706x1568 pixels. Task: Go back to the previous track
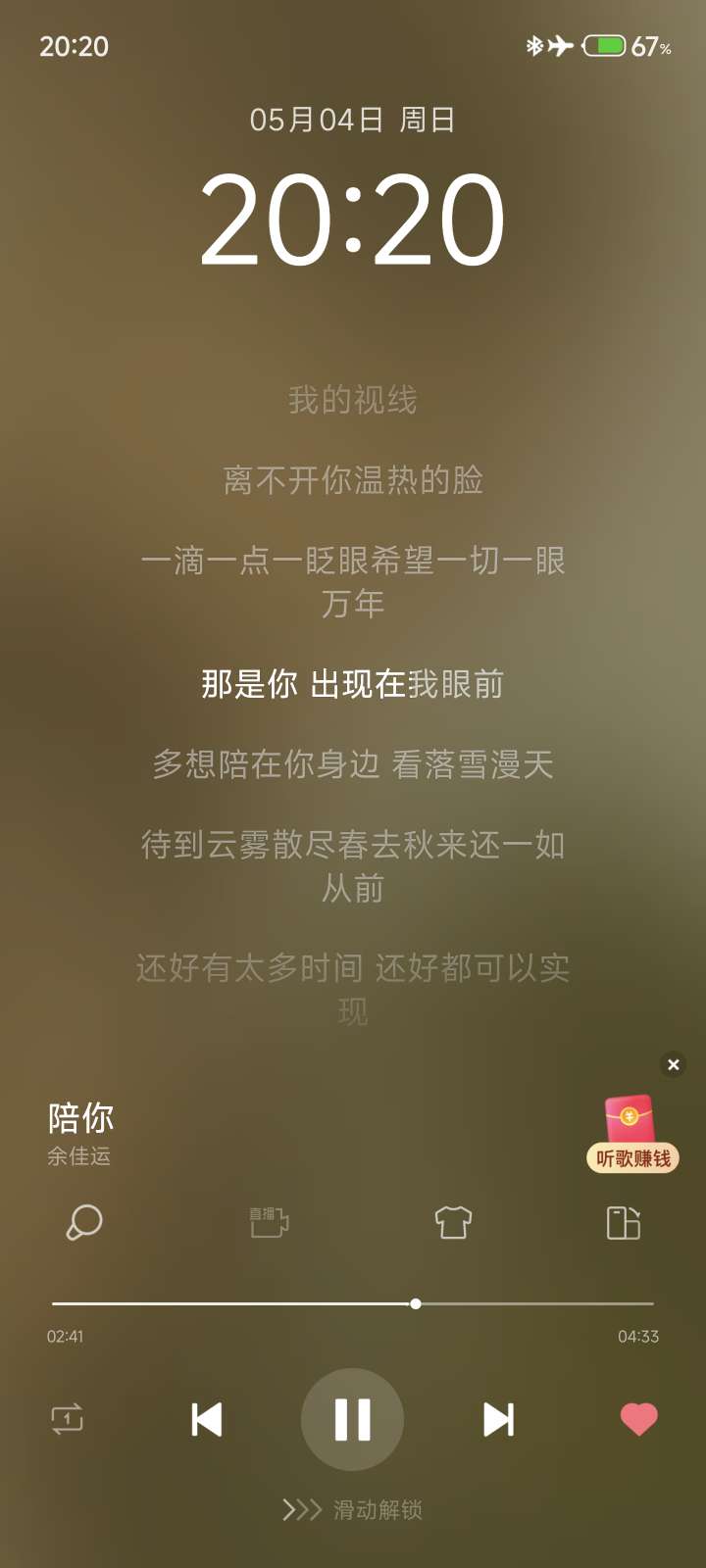pyautogui.click(x=207, y=1419)
